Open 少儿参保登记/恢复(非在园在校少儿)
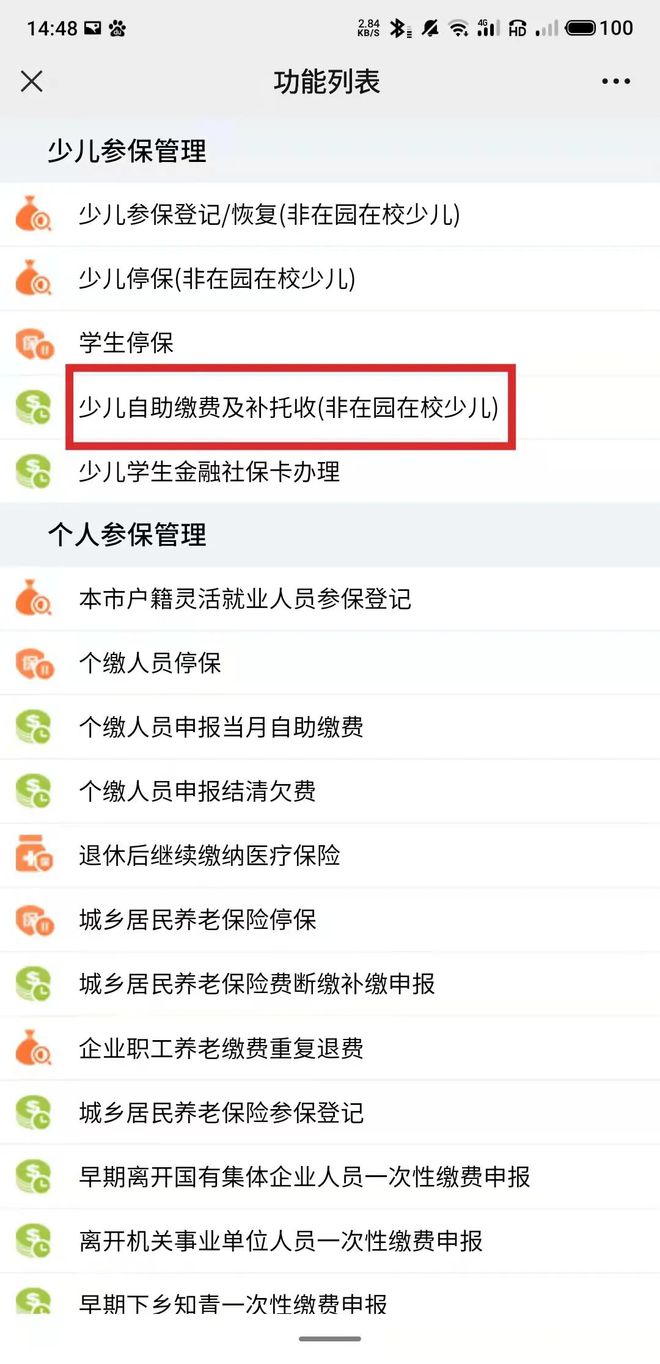This screenshot has height=1364, width=660. (x=330, y=214)
